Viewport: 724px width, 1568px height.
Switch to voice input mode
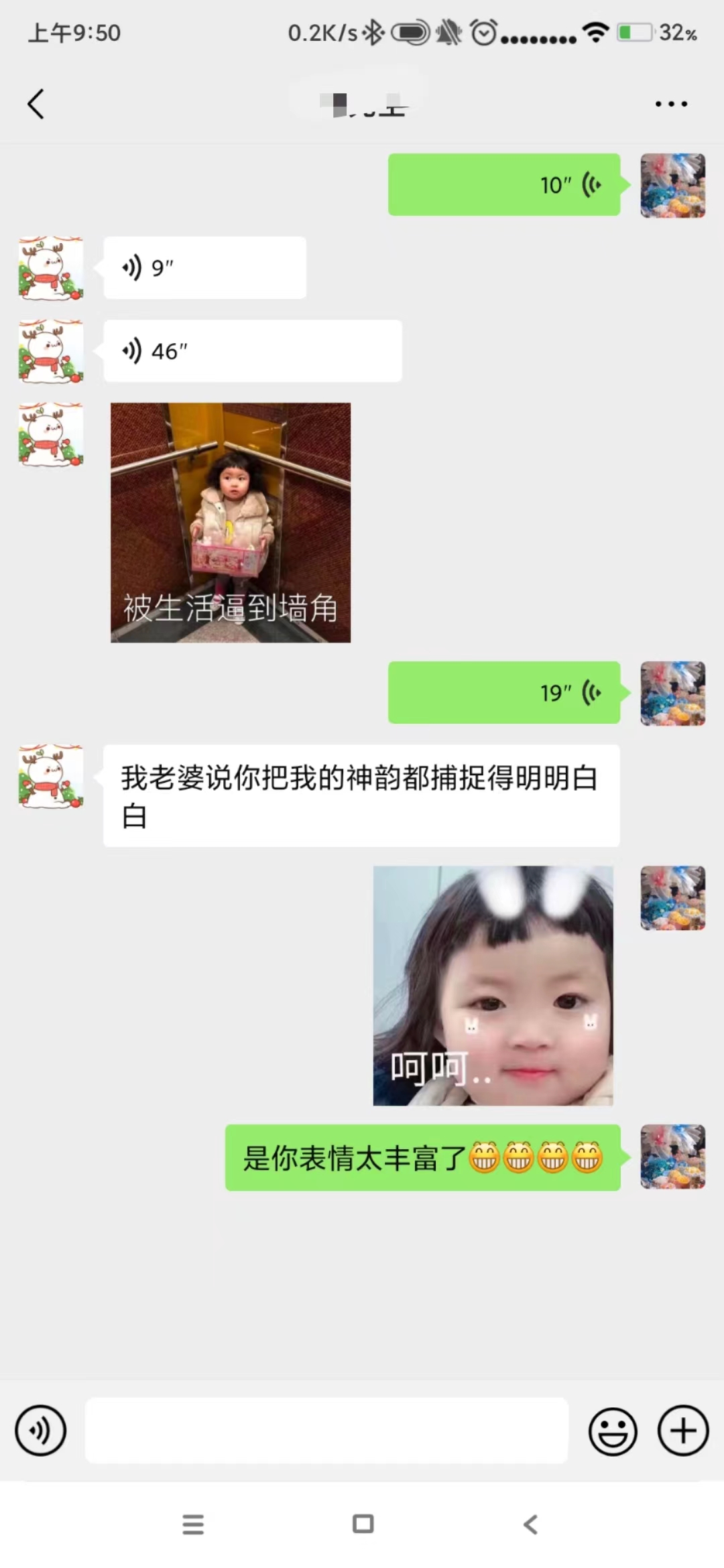point(41,1431)
